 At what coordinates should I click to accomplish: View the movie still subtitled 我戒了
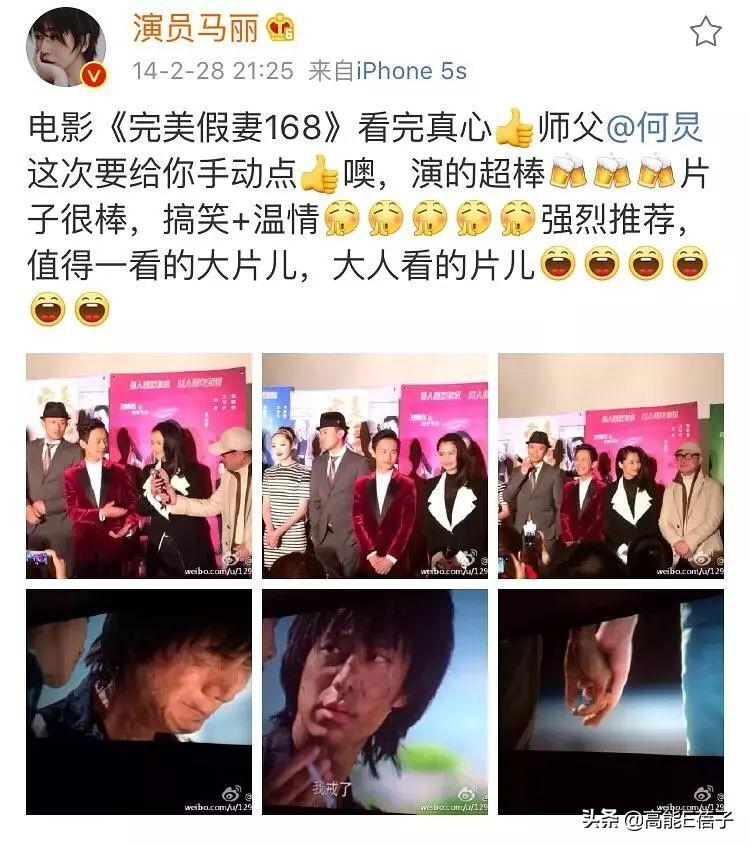pos(375,701)
